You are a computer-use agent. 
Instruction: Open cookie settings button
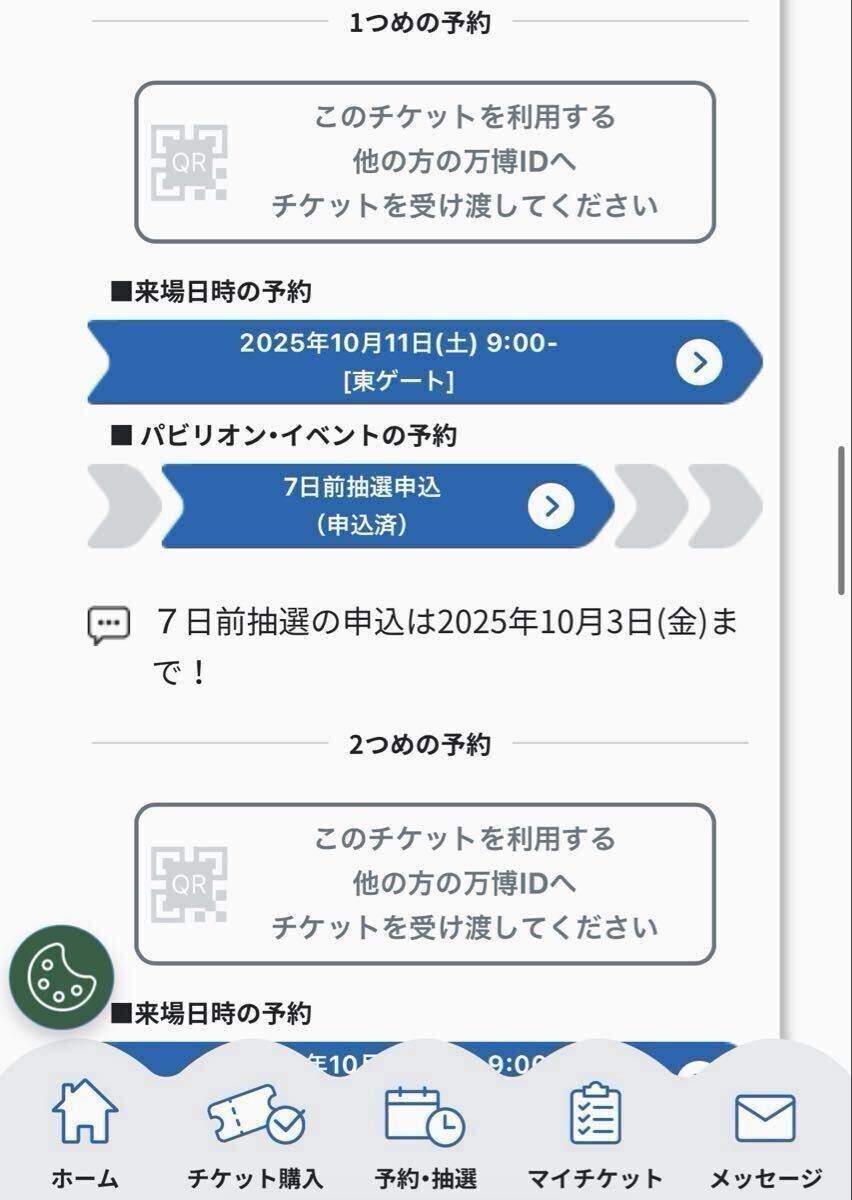click(61, 977)
